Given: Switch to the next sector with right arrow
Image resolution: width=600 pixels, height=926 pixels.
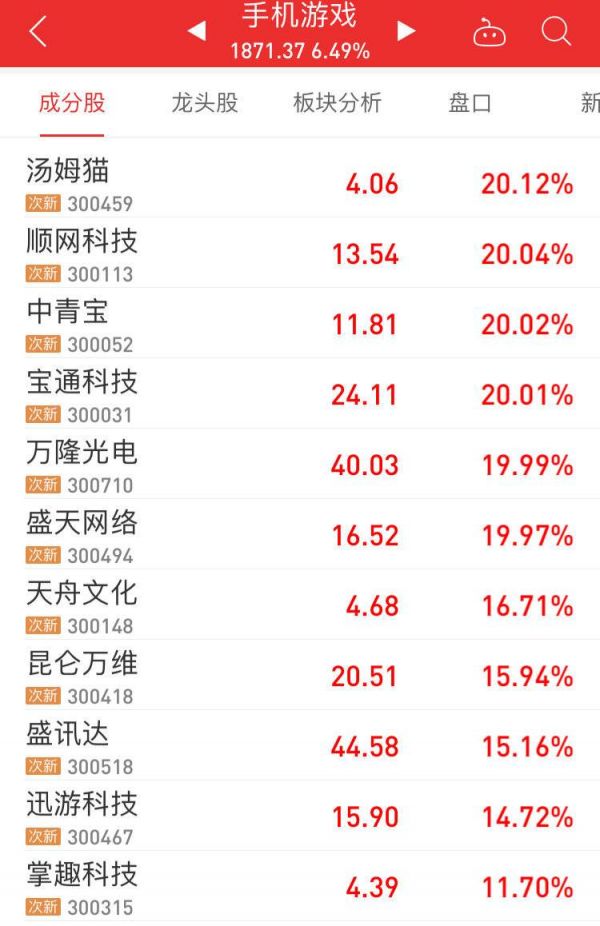Looking at the screenshot, I should tap(406, 32).
